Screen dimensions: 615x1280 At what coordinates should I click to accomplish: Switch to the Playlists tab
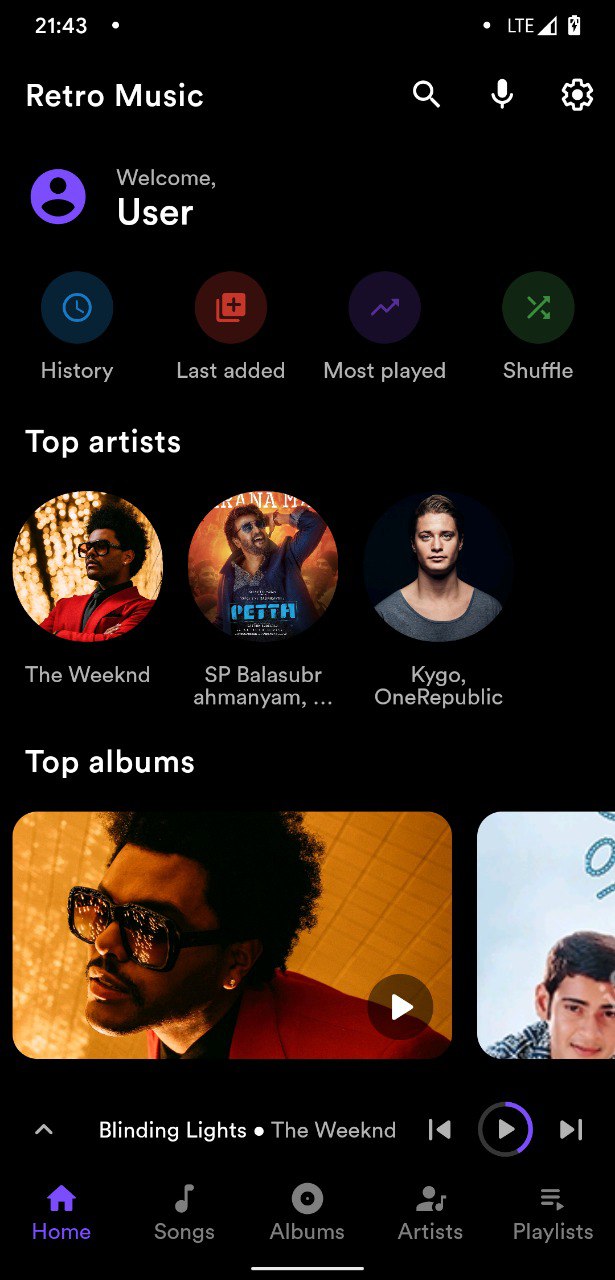(x=553, y=1212)
